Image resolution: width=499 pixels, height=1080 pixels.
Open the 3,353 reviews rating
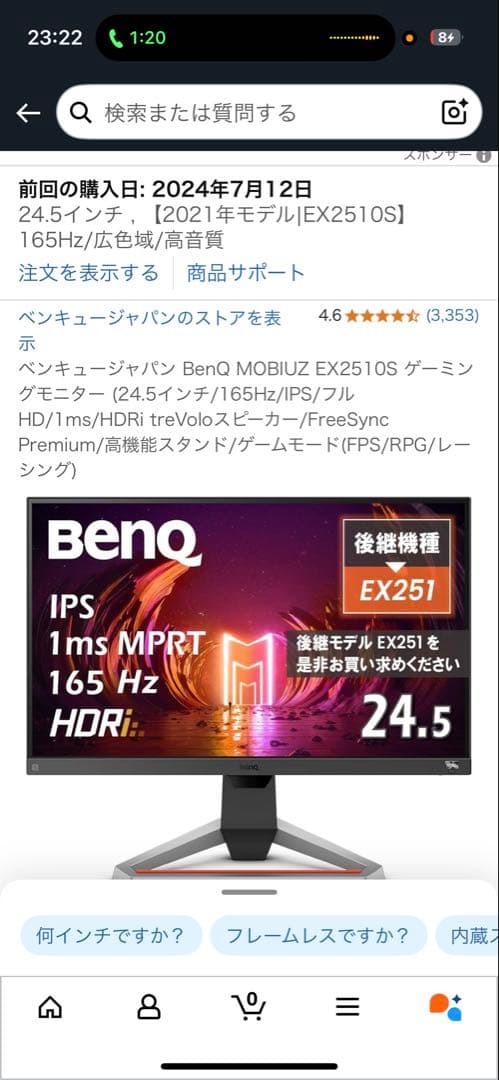pos(398,316)
